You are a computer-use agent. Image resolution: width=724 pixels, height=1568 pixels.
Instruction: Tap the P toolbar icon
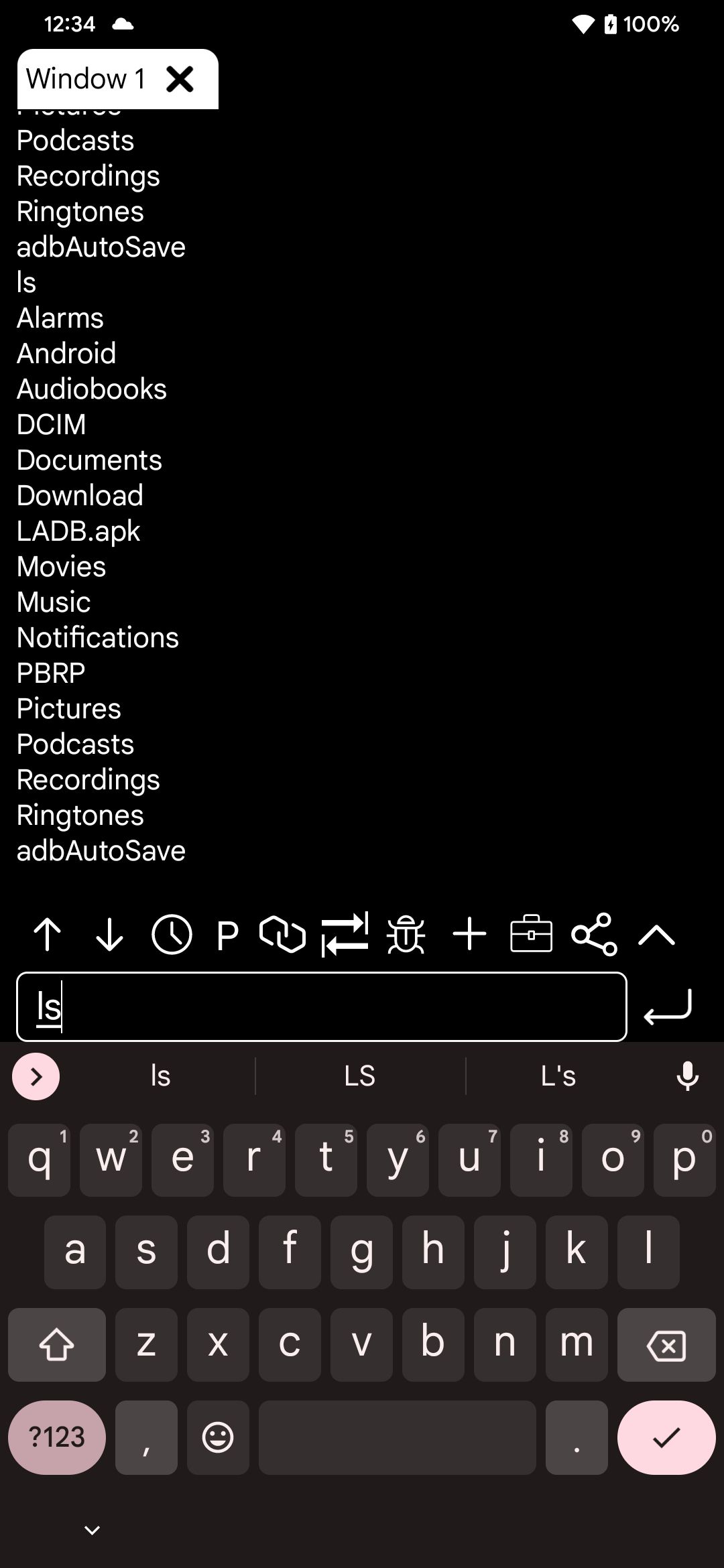tap(228, 935)
